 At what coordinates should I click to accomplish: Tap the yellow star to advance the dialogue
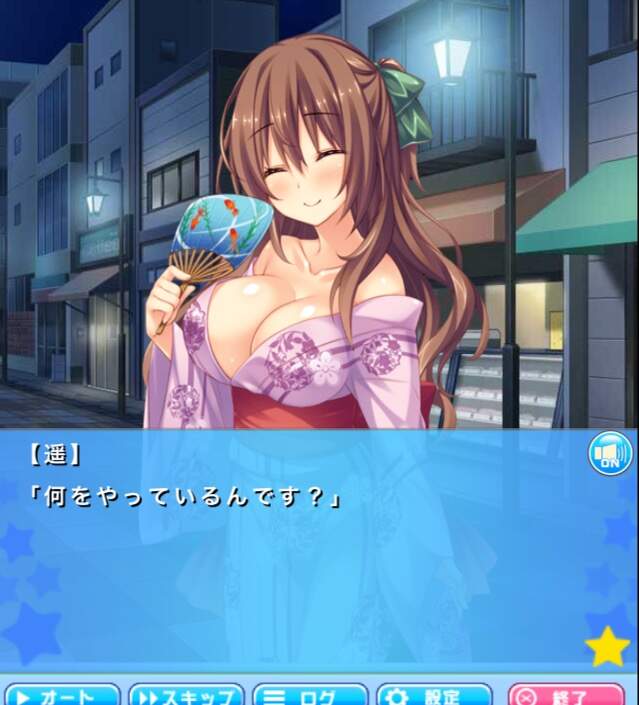[x=607, y=647]
